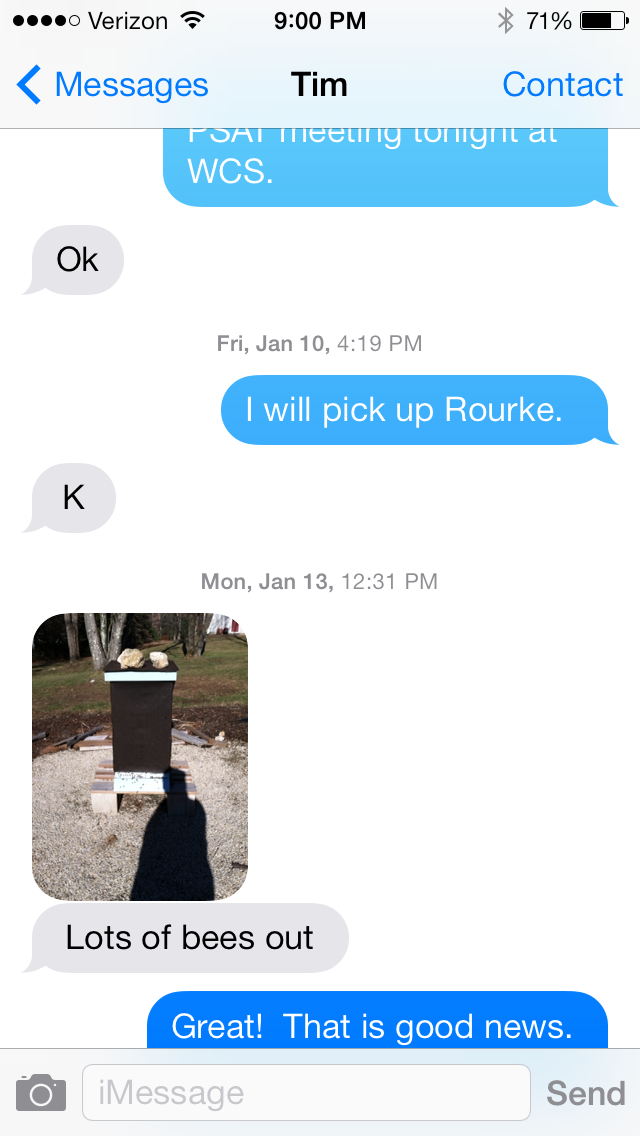
Task: Tap the camera icon to attach a photo
Action: [41, 1093]
